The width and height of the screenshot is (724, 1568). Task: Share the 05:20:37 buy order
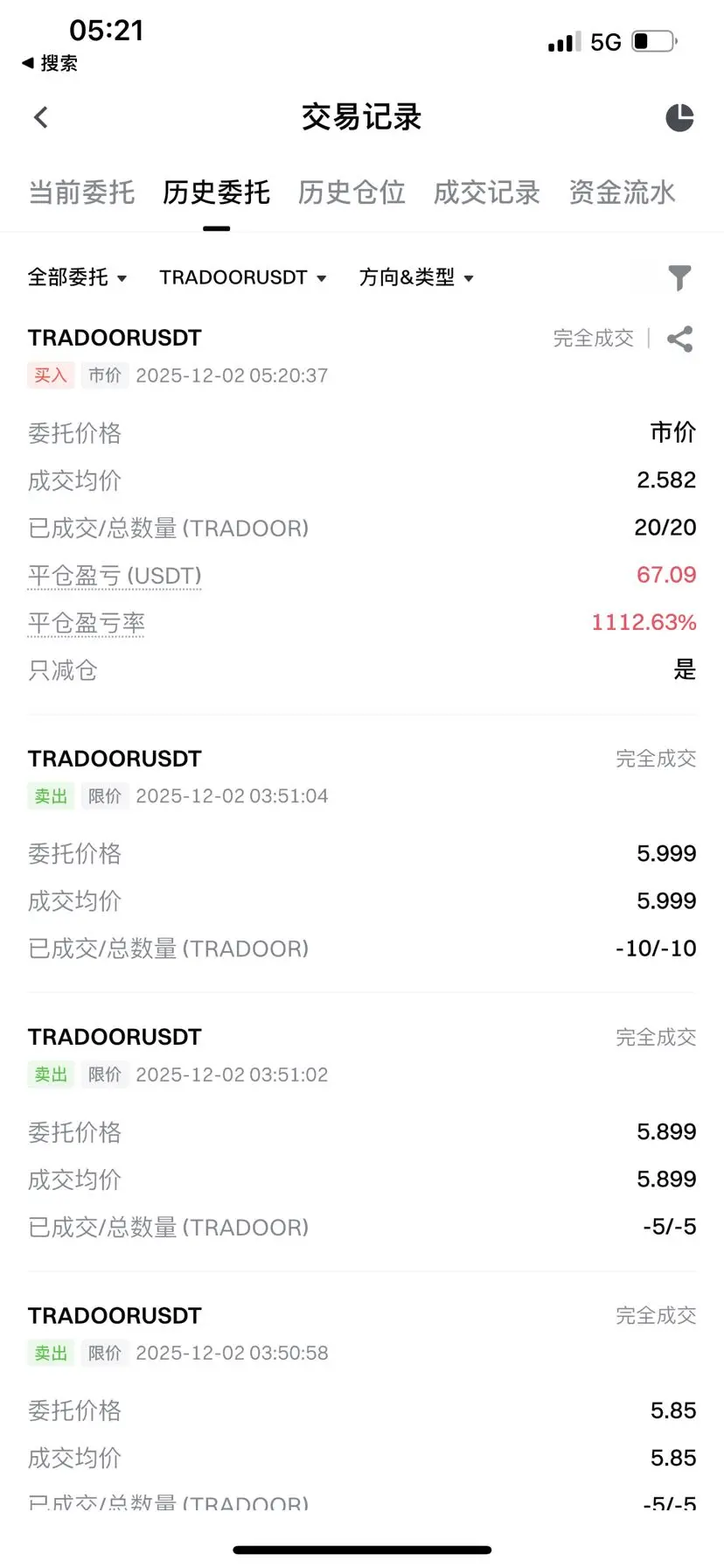coord(679,339)
